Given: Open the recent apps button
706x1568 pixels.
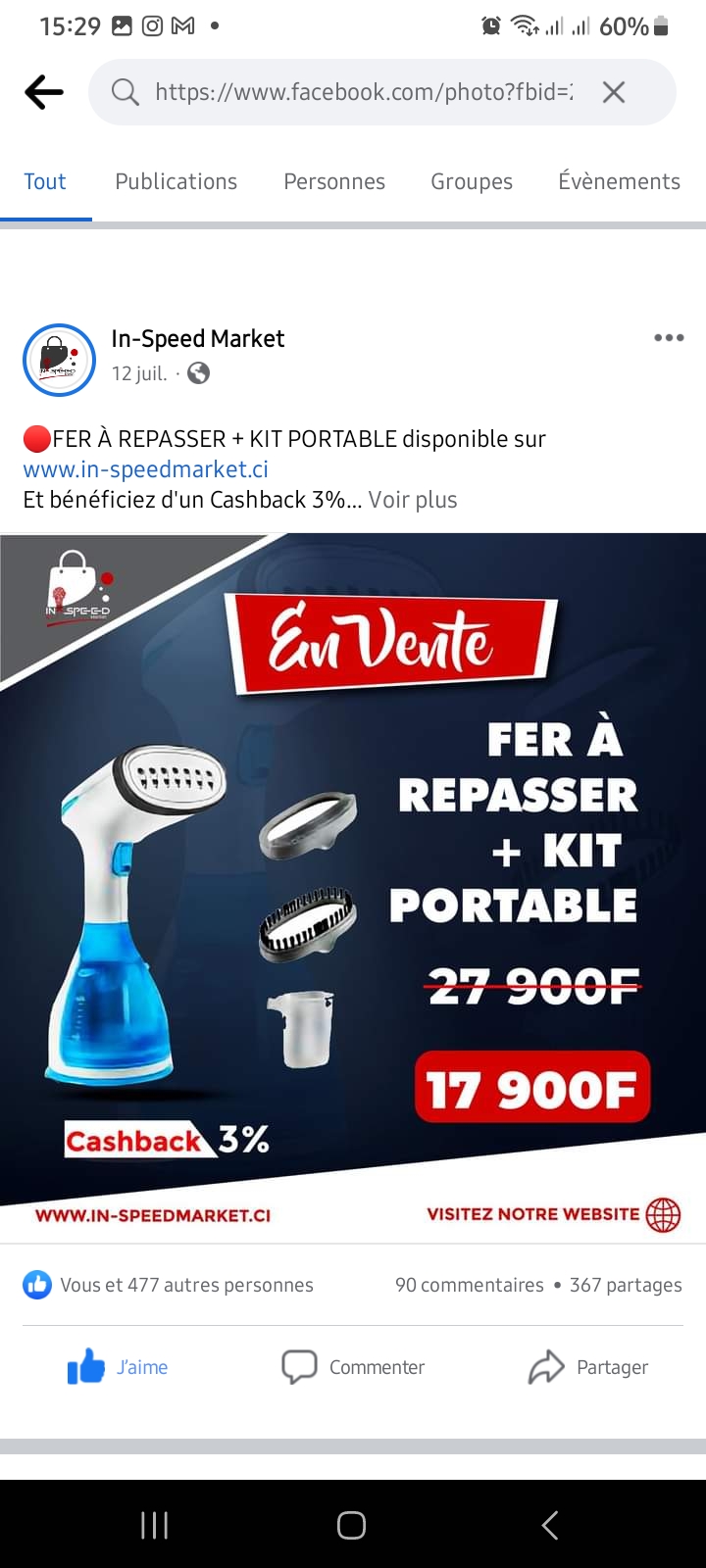Looking at the screenshot, I should tap(154, 1525).
